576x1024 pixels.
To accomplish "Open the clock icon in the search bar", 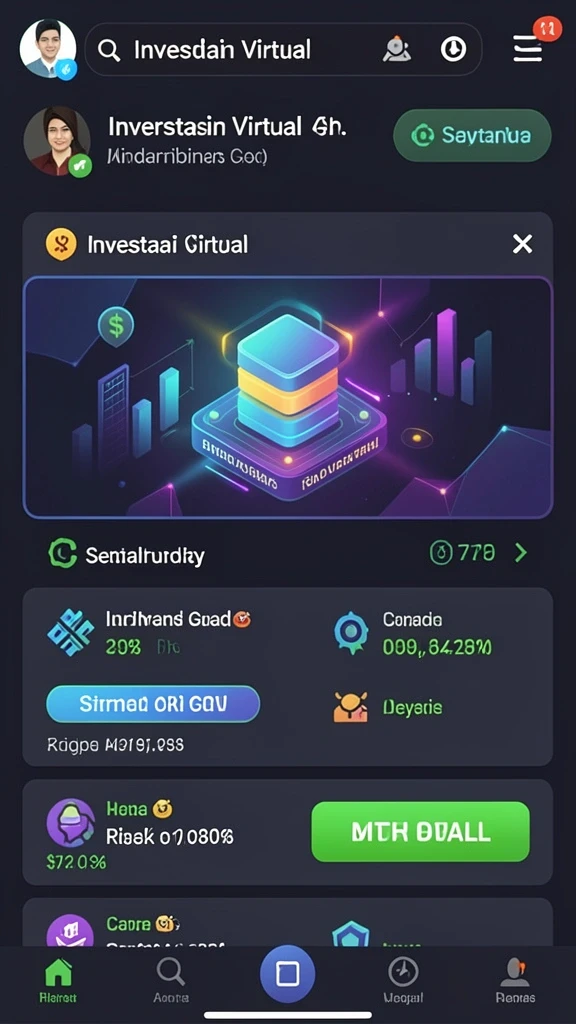I will click(453, 49).
